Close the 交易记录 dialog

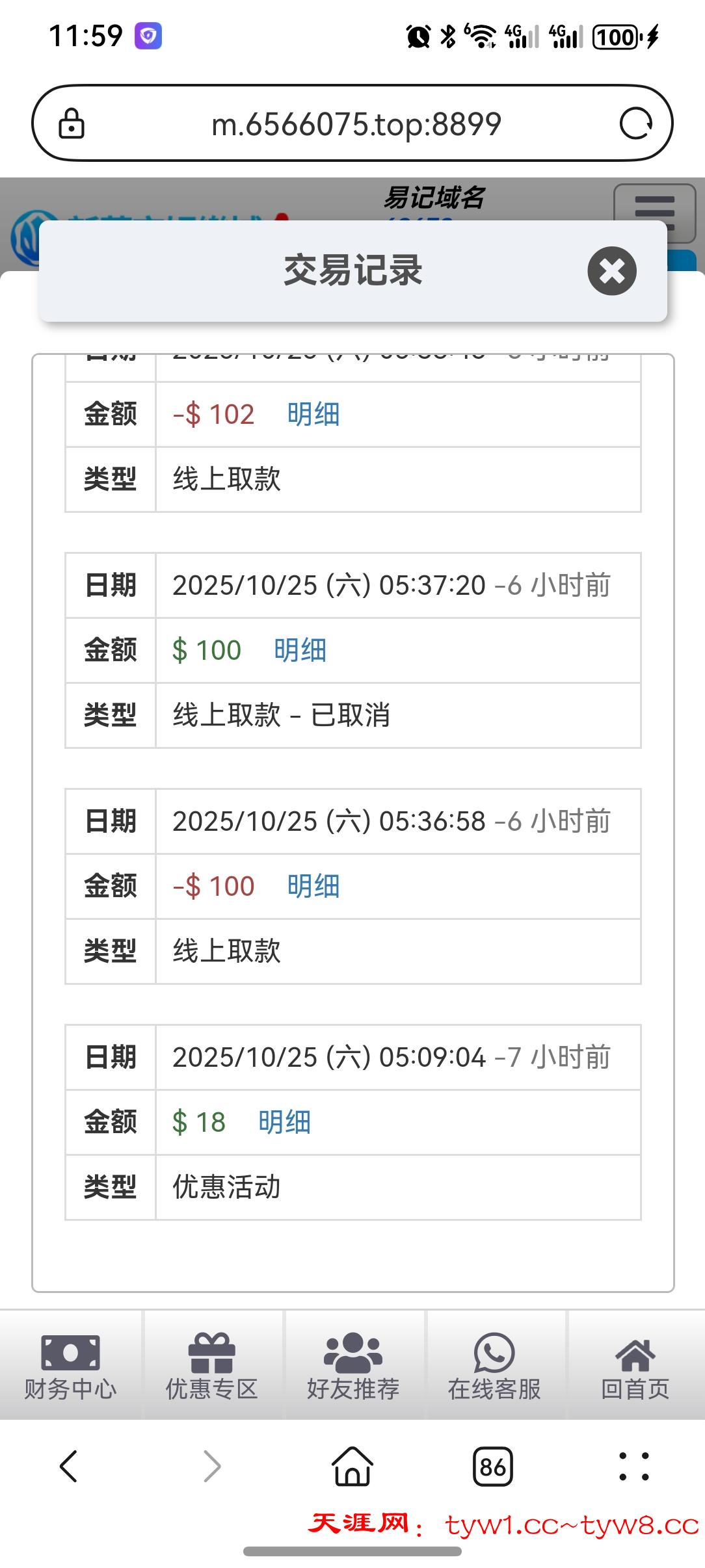[x=611, y=271]
